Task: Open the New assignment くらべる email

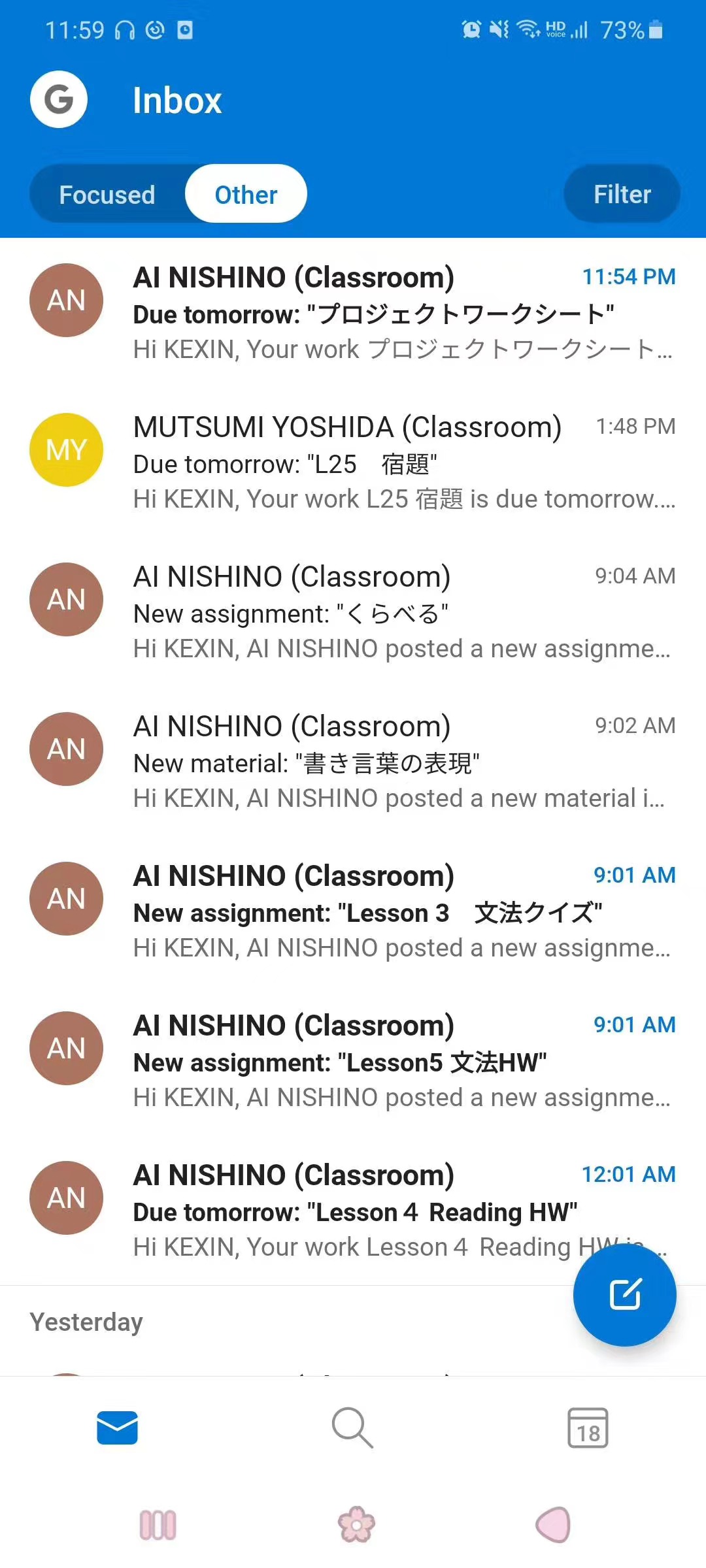Action: click(403, 613)
